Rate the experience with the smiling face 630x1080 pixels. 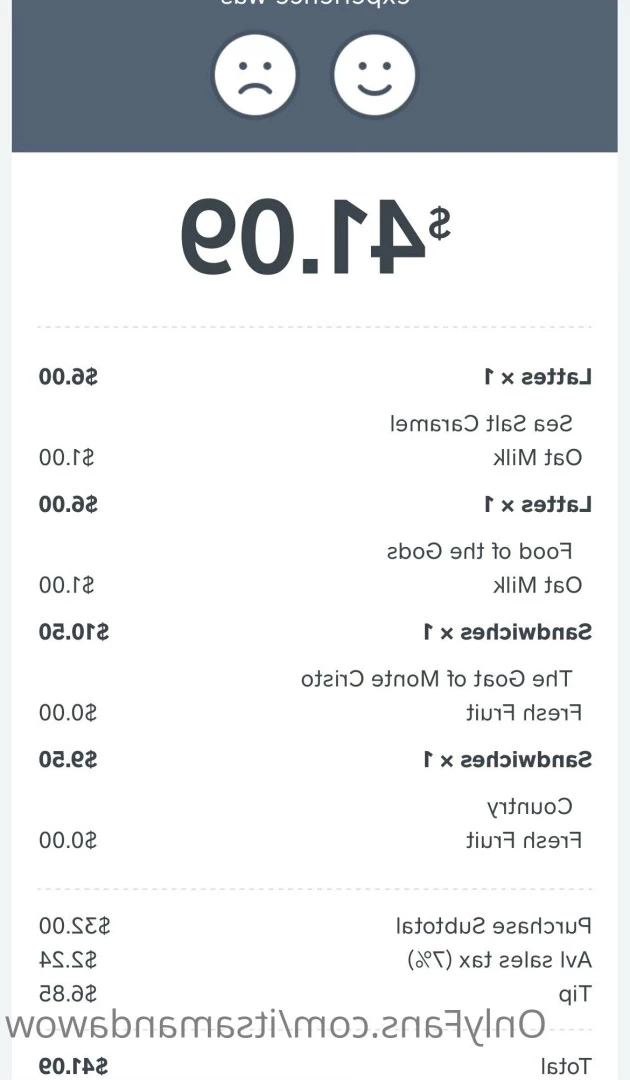[375, 76]
